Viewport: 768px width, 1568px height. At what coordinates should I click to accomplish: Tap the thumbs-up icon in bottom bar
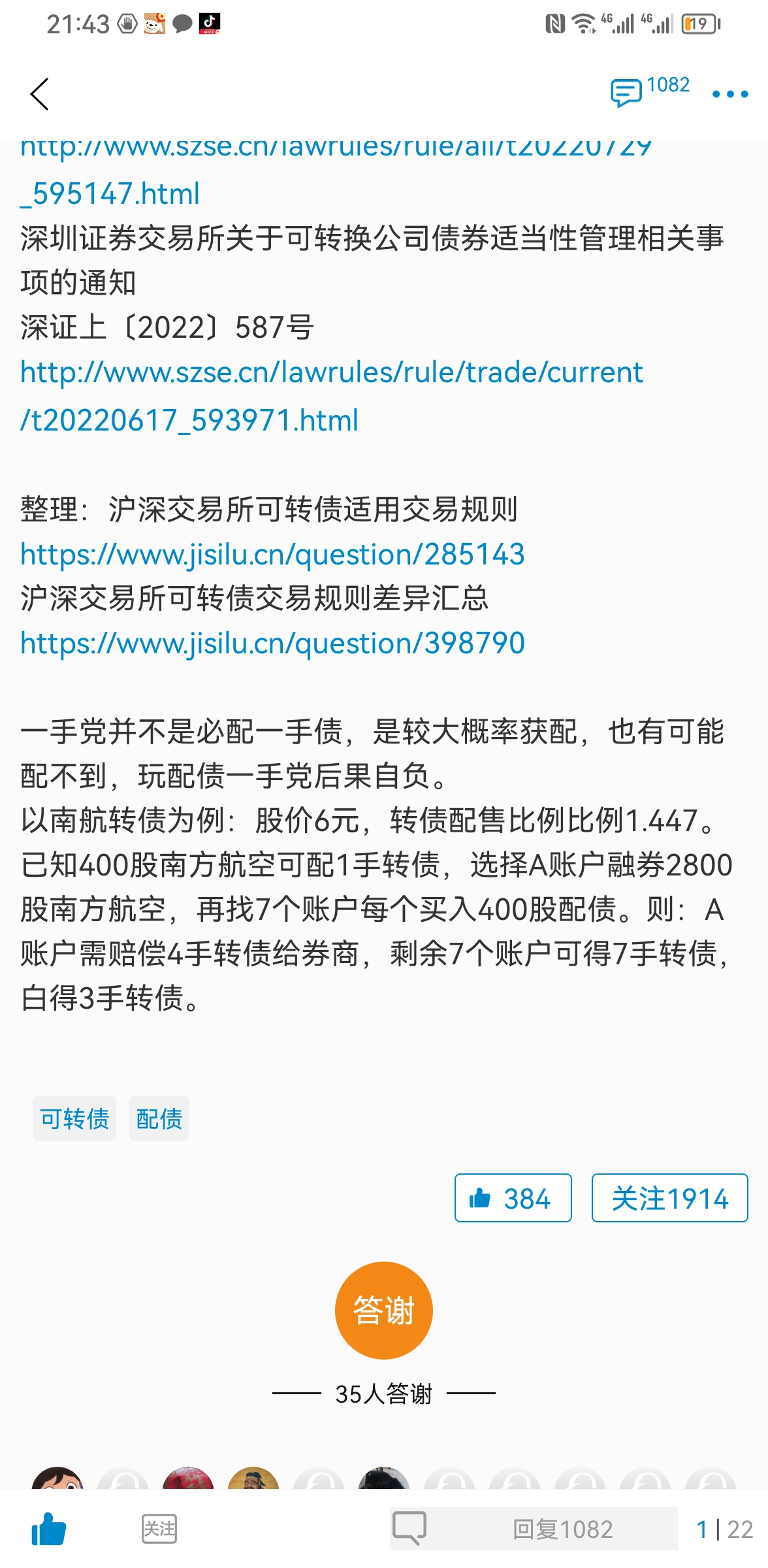[49, 1529]
